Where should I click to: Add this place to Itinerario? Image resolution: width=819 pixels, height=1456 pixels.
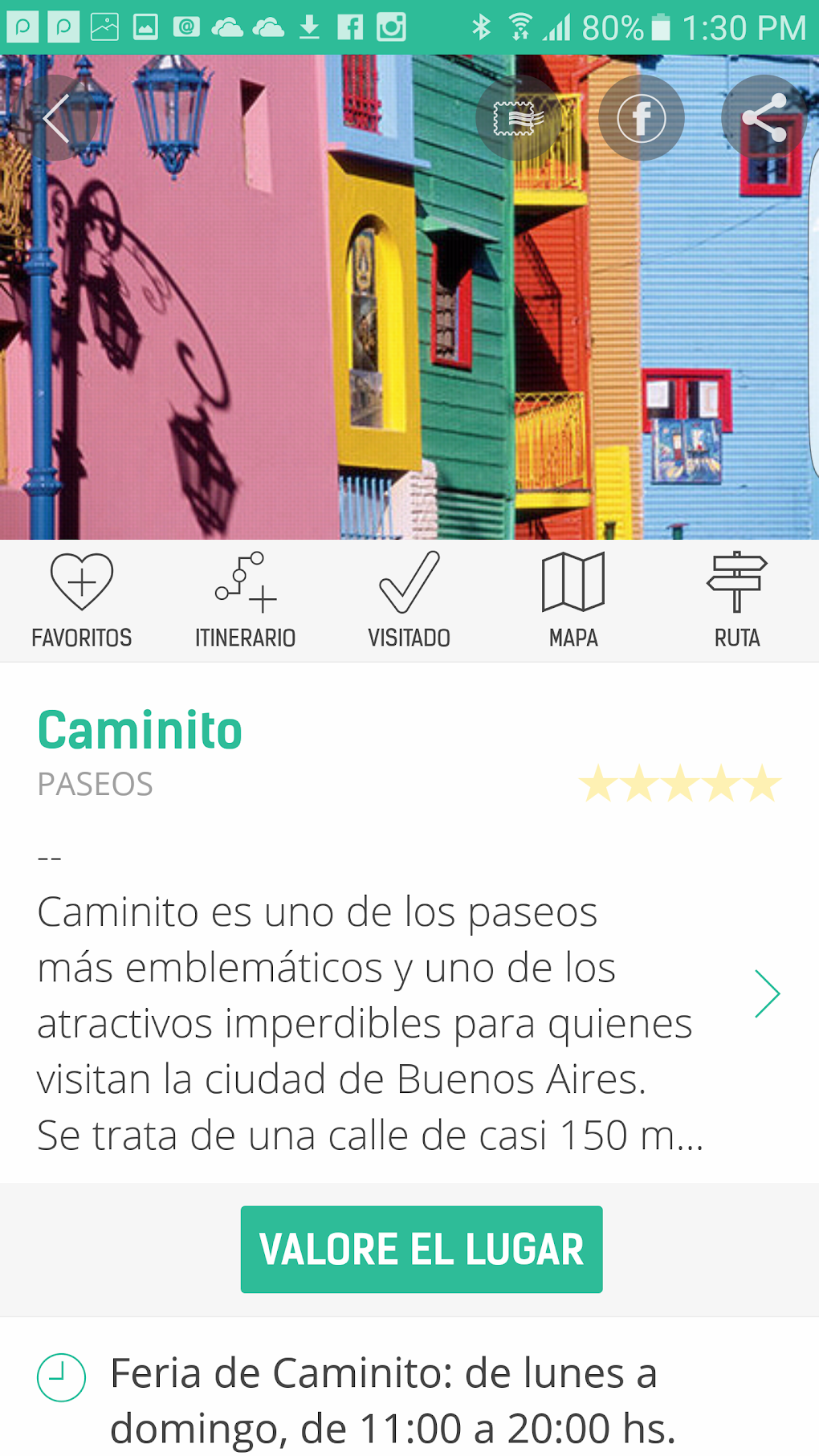pyautogui.click(x=246, y=600)
